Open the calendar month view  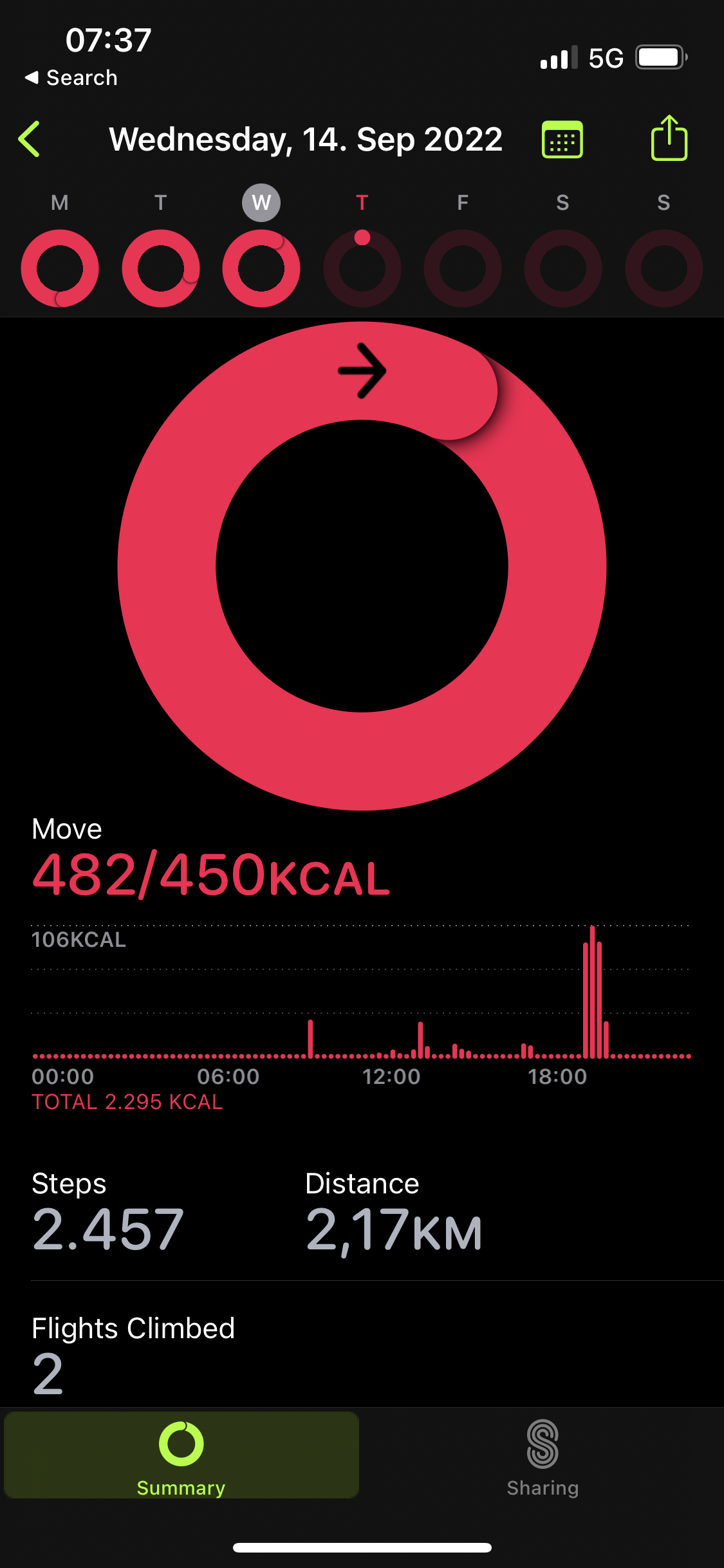562,139
